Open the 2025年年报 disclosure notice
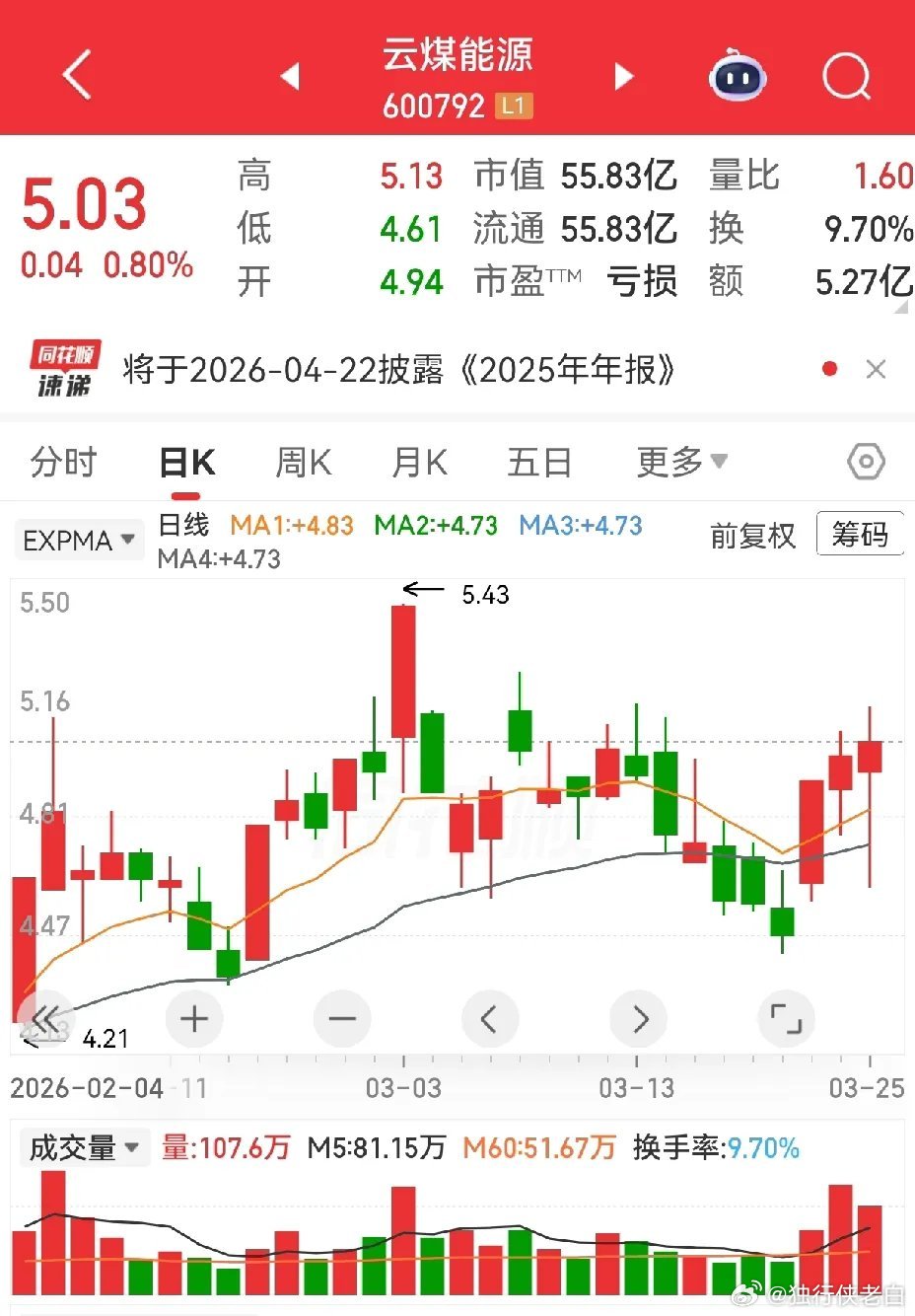Viewport: 915px width, 1316px height. click(x=398, y=370)
